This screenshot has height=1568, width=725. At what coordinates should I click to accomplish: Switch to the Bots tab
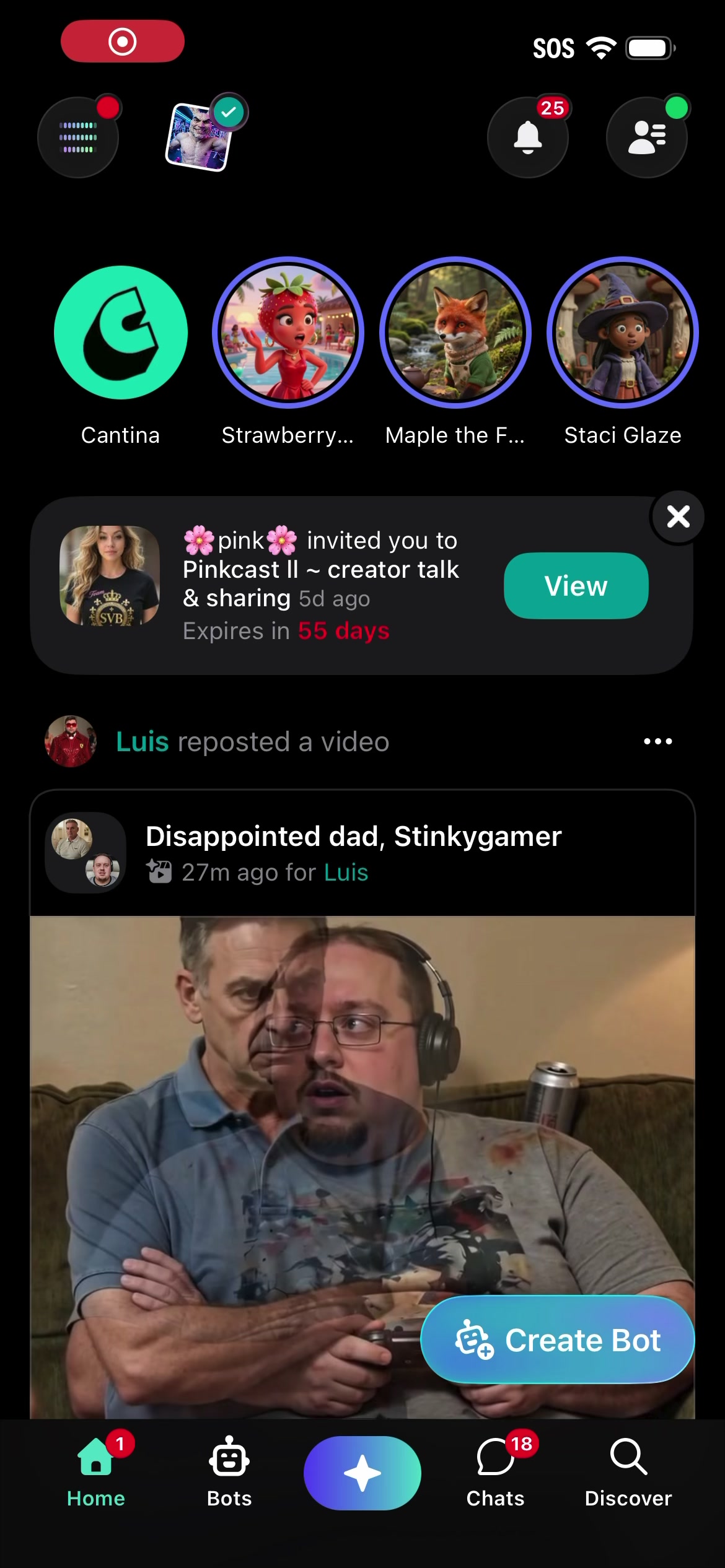[x=229, y=1473]
